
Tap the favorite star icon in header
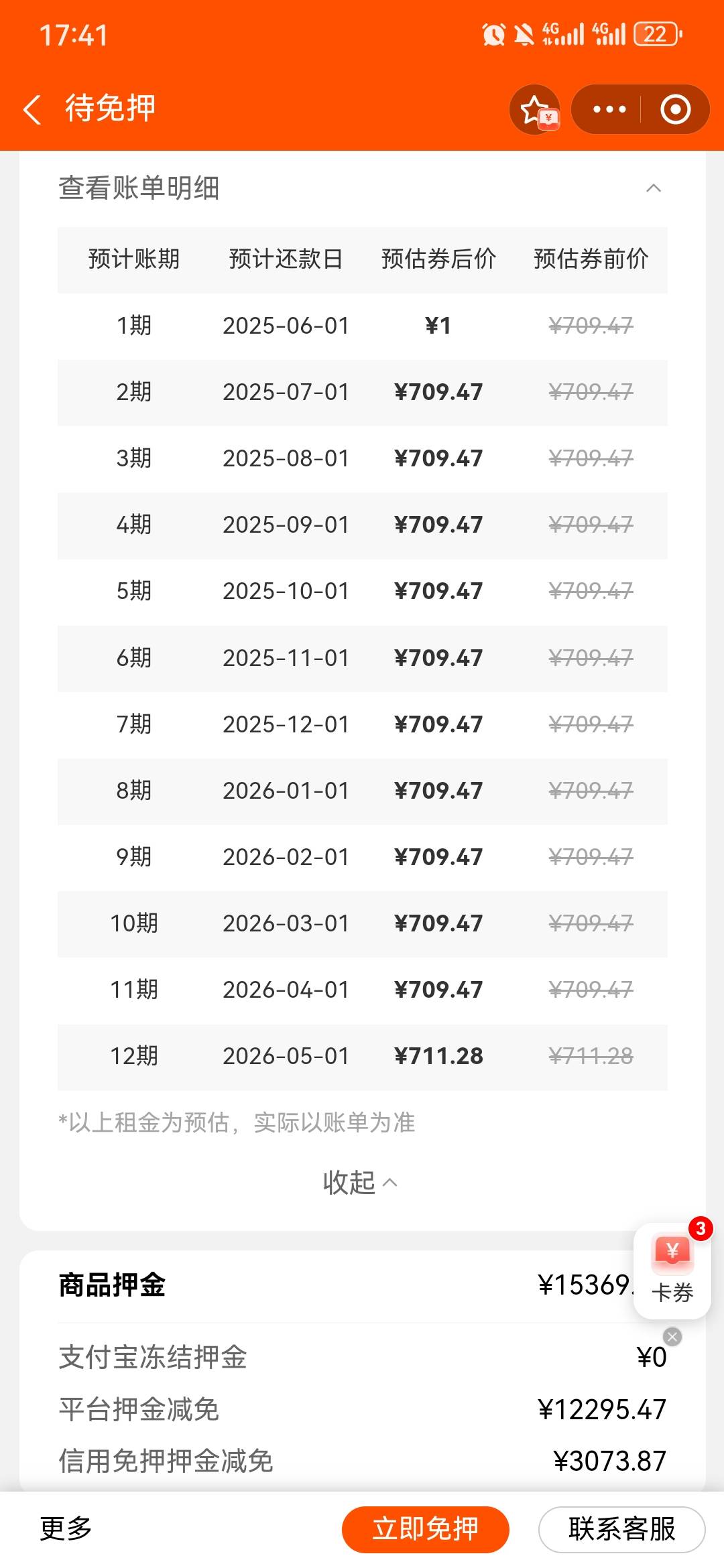[x=535, y=109]
